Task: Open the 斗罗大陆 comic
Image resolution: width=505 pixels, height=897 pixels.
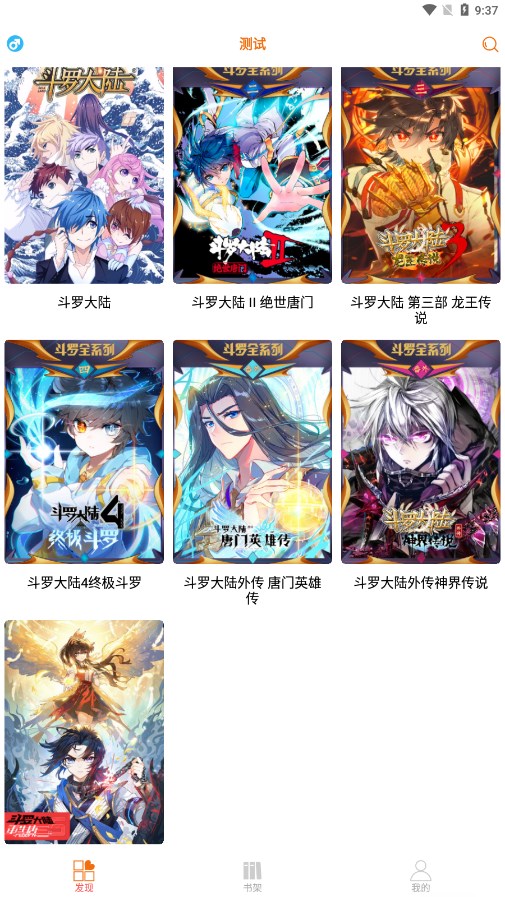Action: point(84,175)
